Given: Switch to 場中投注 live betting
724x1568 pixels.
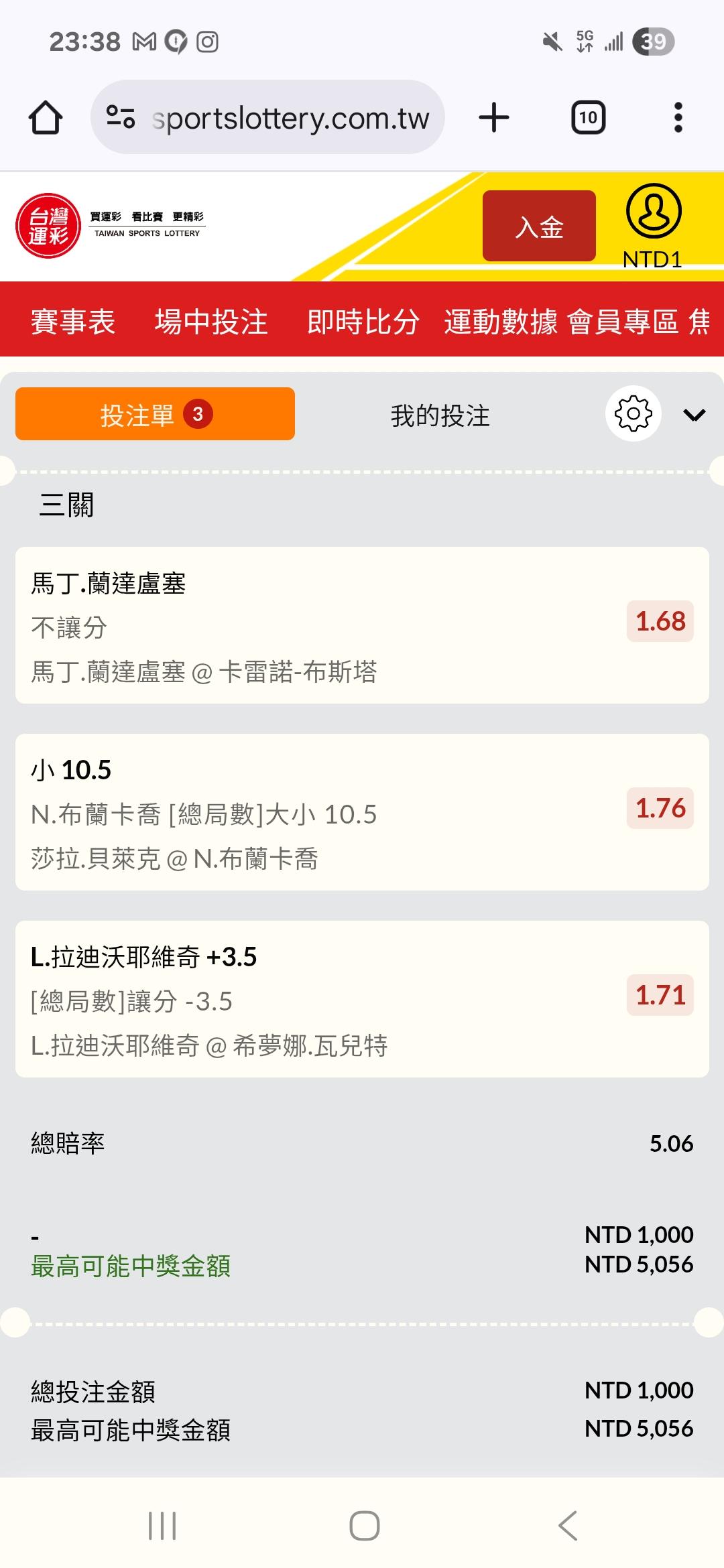Looking at the screenshot, I should click(211, 322).
